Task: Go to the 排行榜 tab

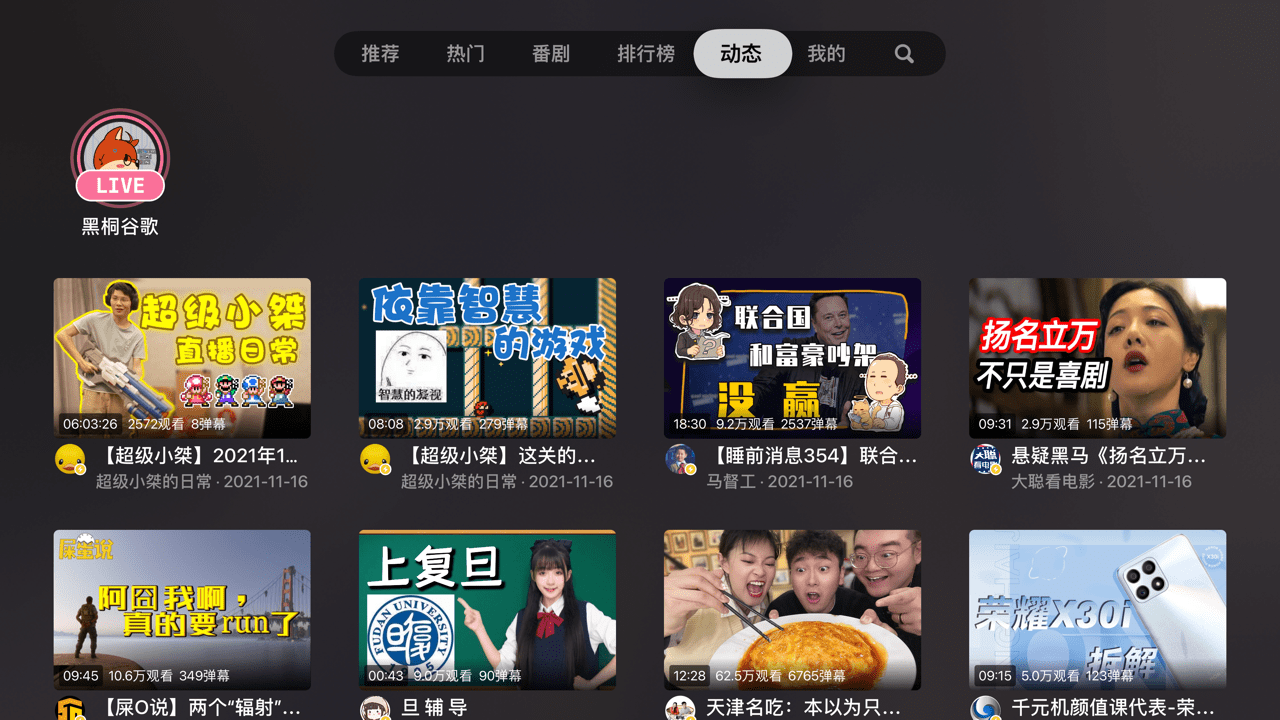Action: (646, 54)
